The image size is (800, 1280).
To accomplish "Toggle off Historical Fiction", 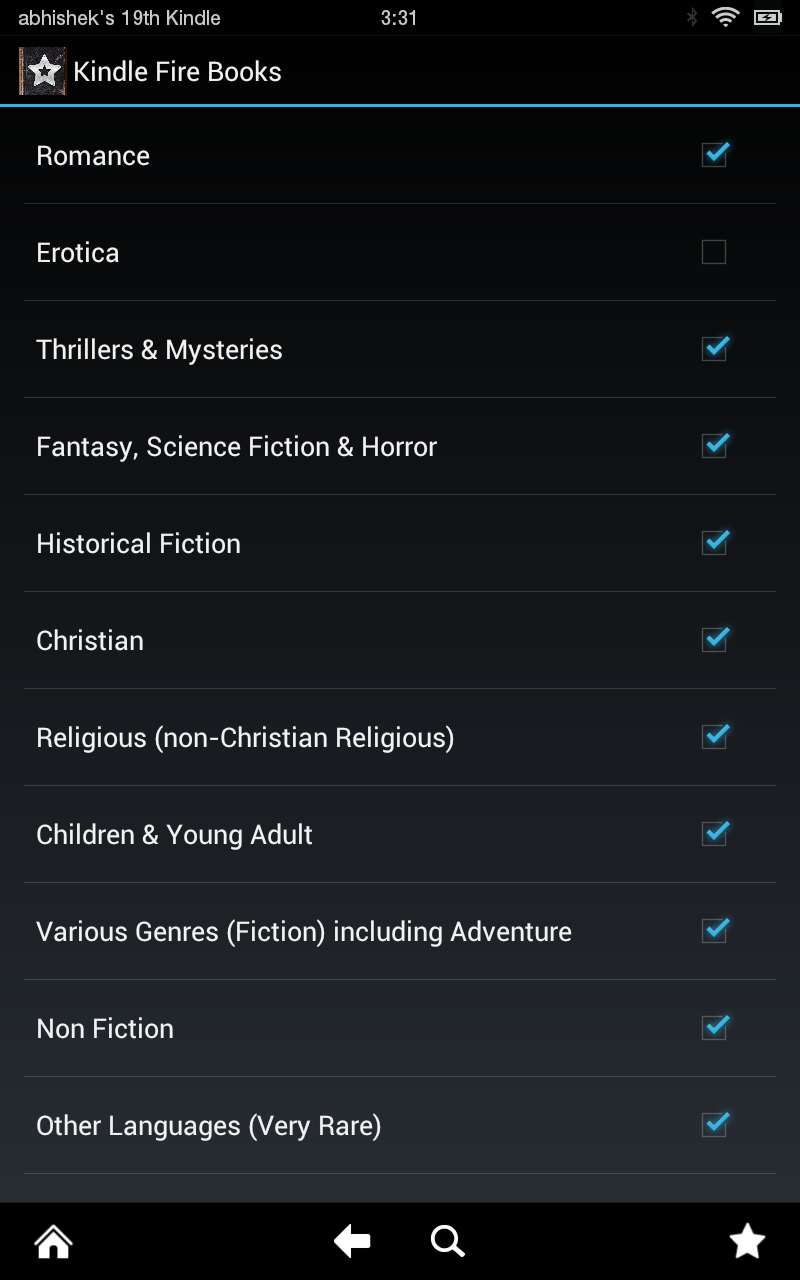I will coord(714,543).
